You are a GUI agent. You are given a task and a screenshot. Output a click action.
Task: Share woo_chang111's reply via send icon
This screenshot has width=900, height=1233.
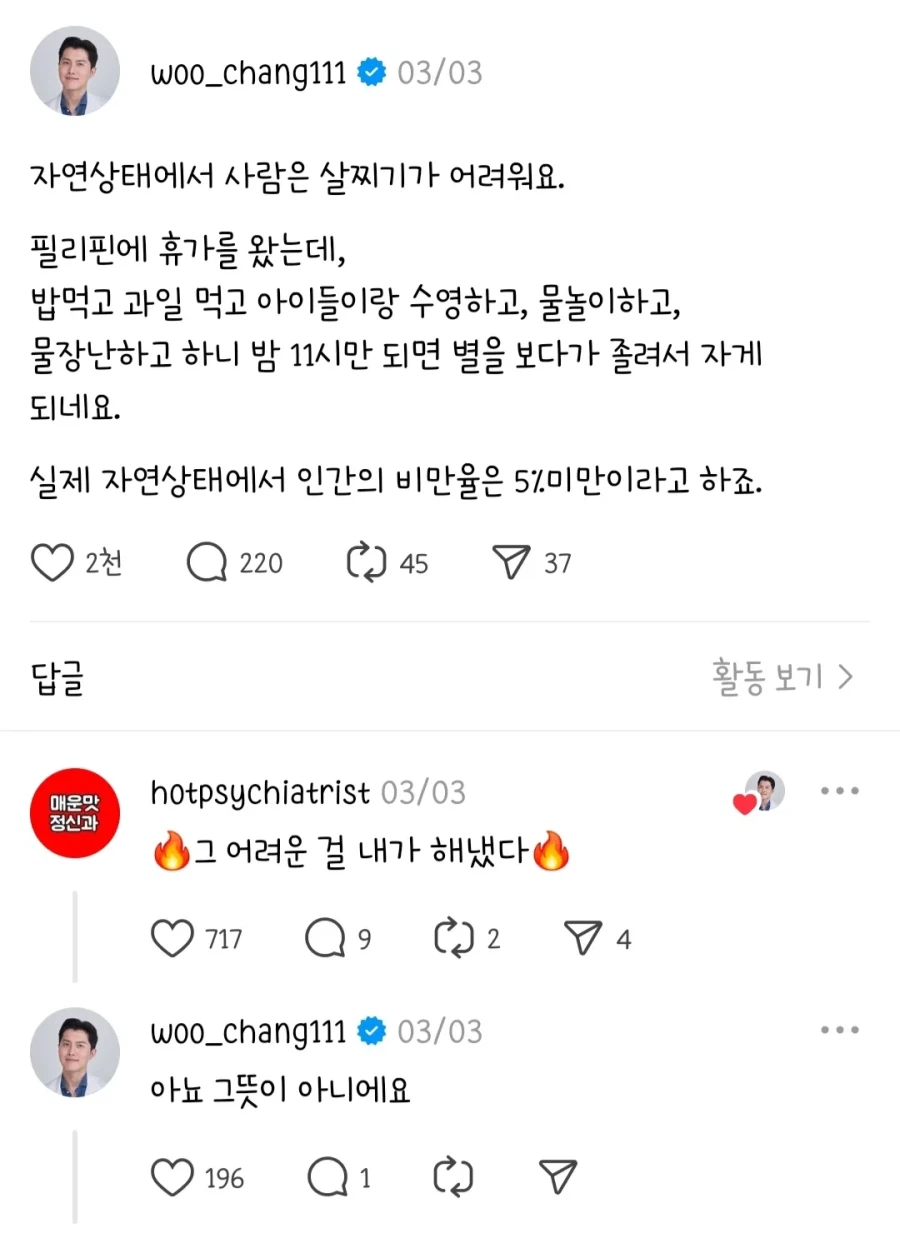tap(559, 1177)
